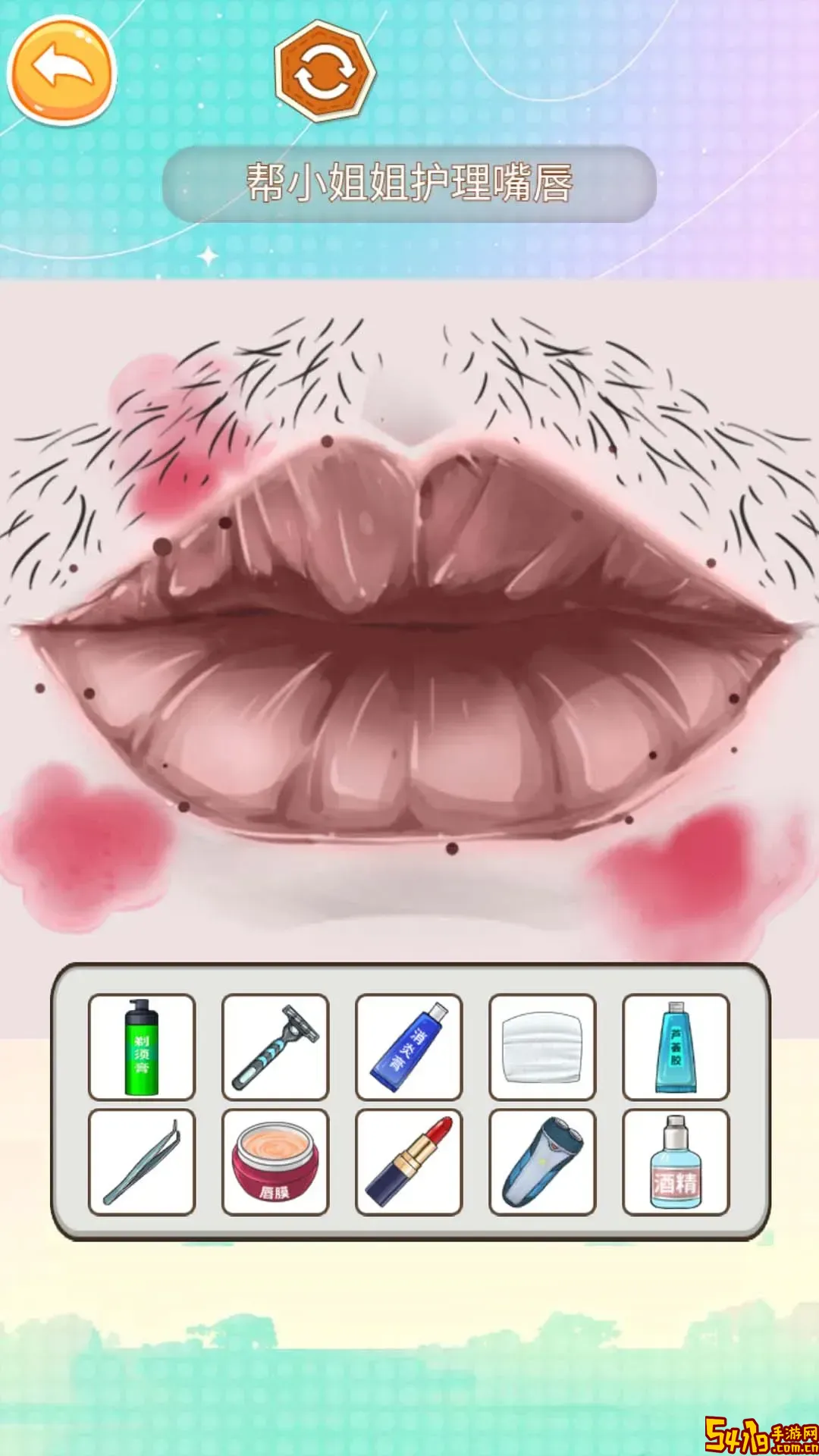Screen dimensions: 819x1456
Task: Select the white cotton pad
Action: pyautogui.click(x=542, y=1046)
